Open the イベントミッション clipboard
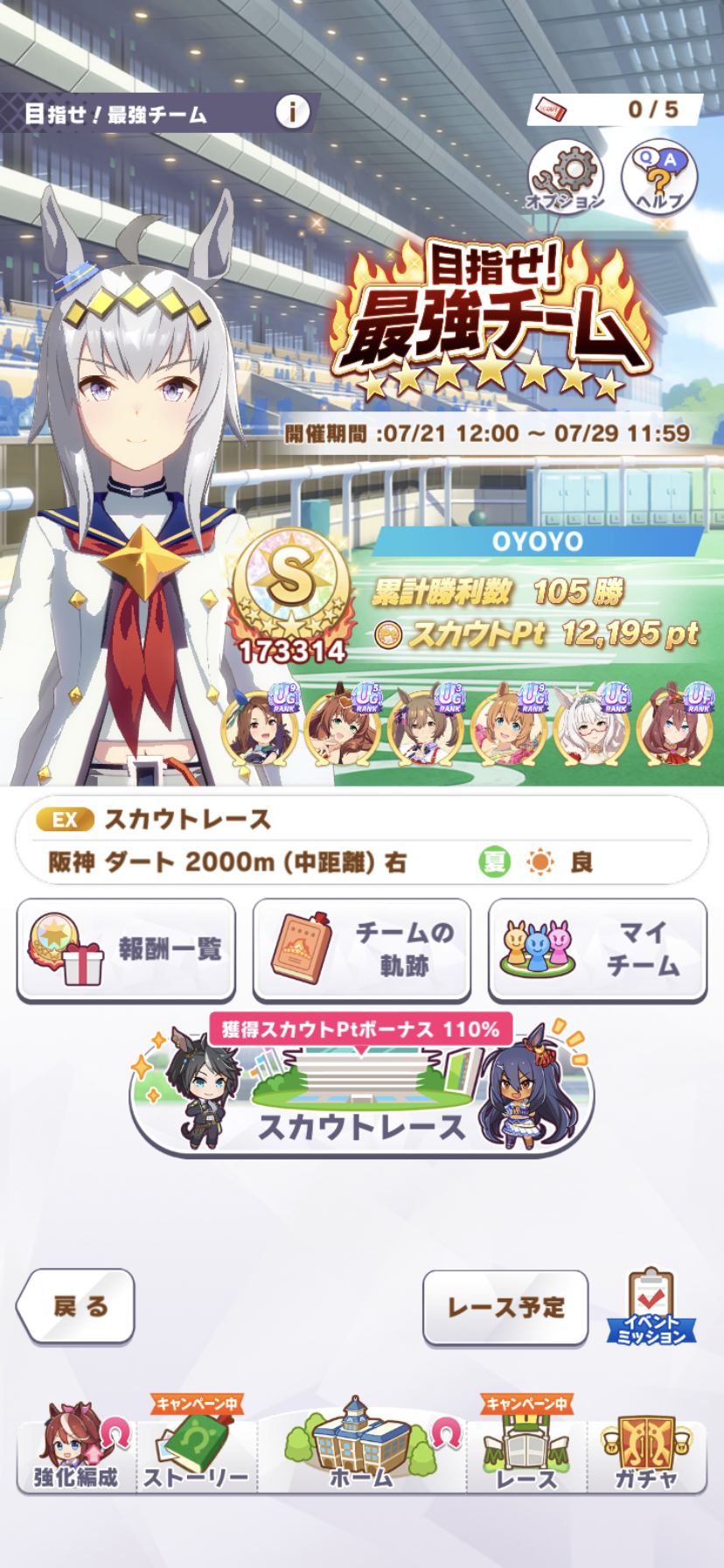The height and width of the screenshot is (1568, 724). pos(651,1306)
